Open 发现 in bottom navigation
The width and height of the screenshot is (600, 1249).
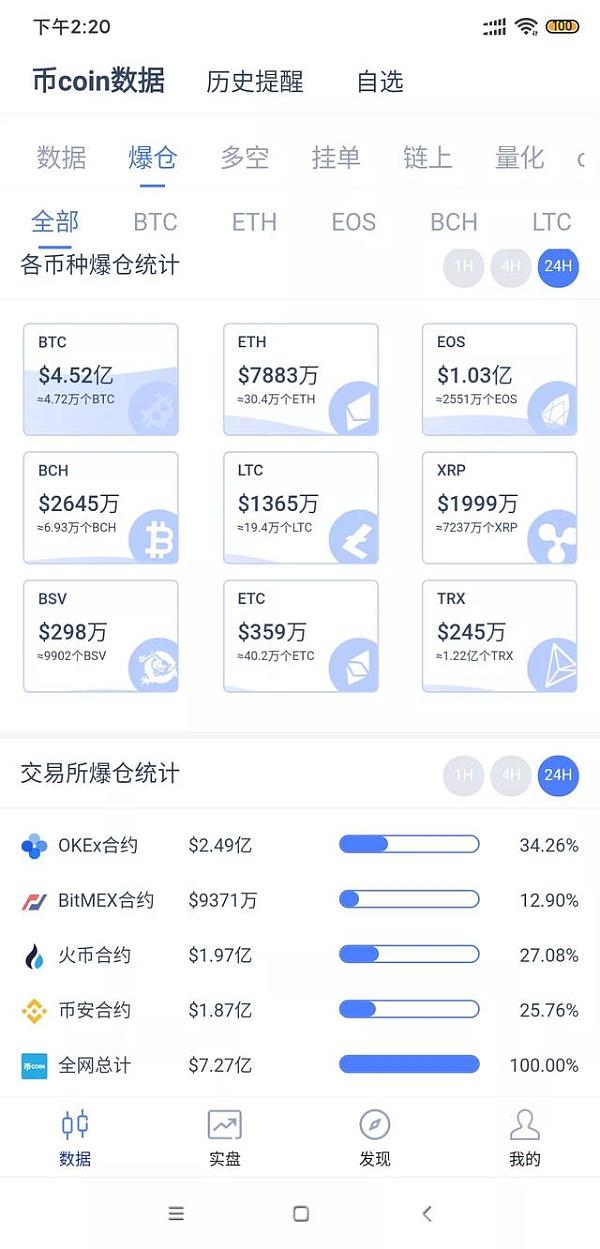click(x=375, y=1138)
